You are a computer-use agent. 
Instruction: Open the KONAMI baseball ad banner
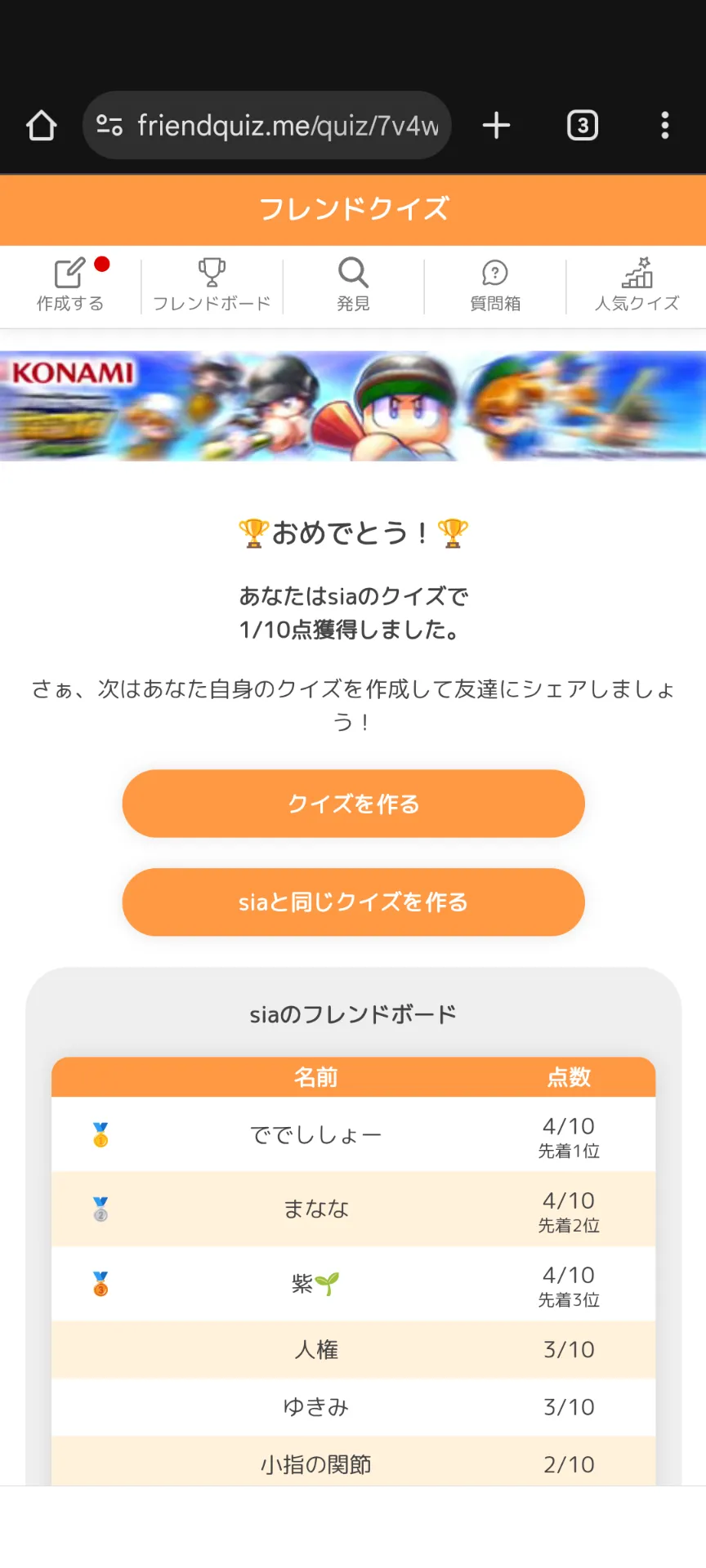tap(353, 406)
